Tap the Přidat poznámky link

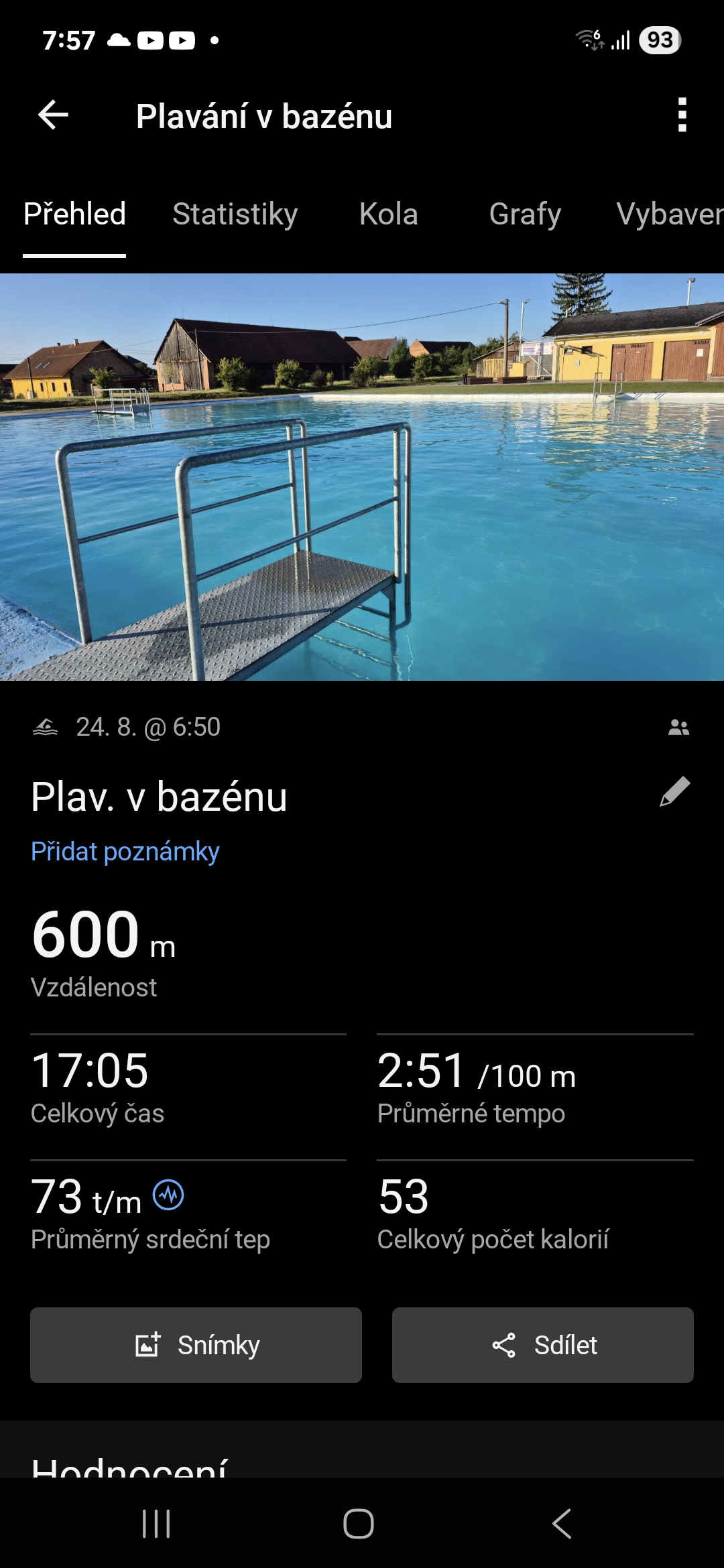(x=125, y=852)
